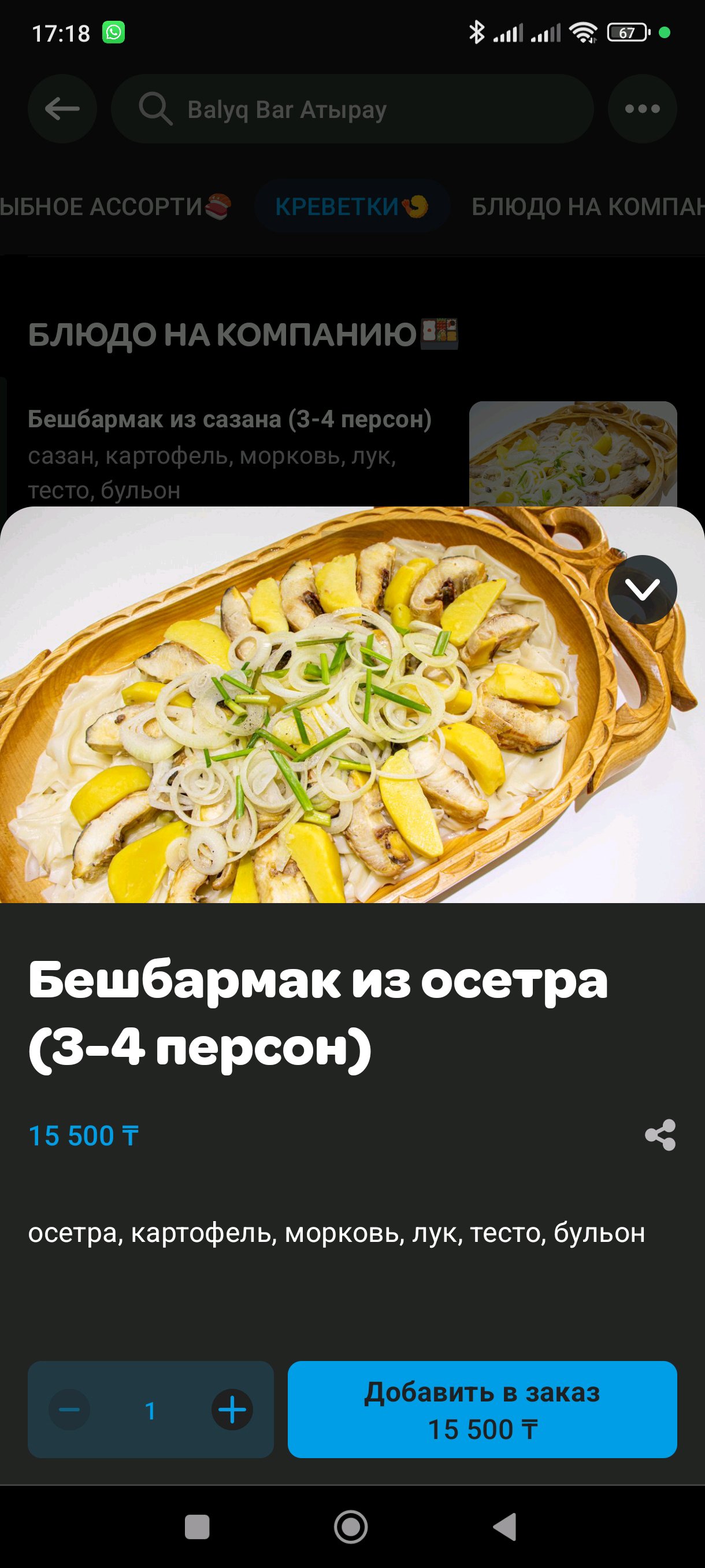
Task: Switch to the БЛЮДО НА КОМПАНИЮ tab
Action: click(588, 206)
